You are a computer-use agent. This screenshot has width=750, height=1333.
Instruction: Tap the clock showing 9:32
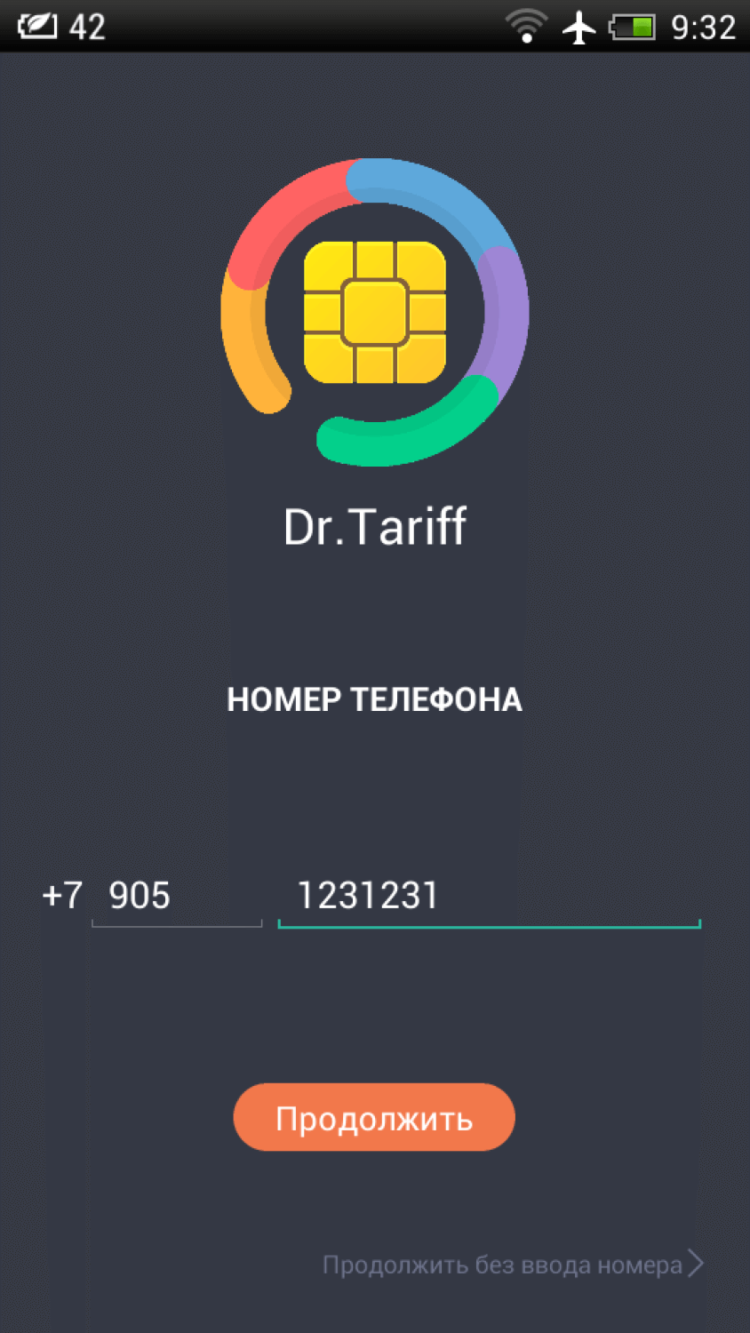(x=705, y=27)
